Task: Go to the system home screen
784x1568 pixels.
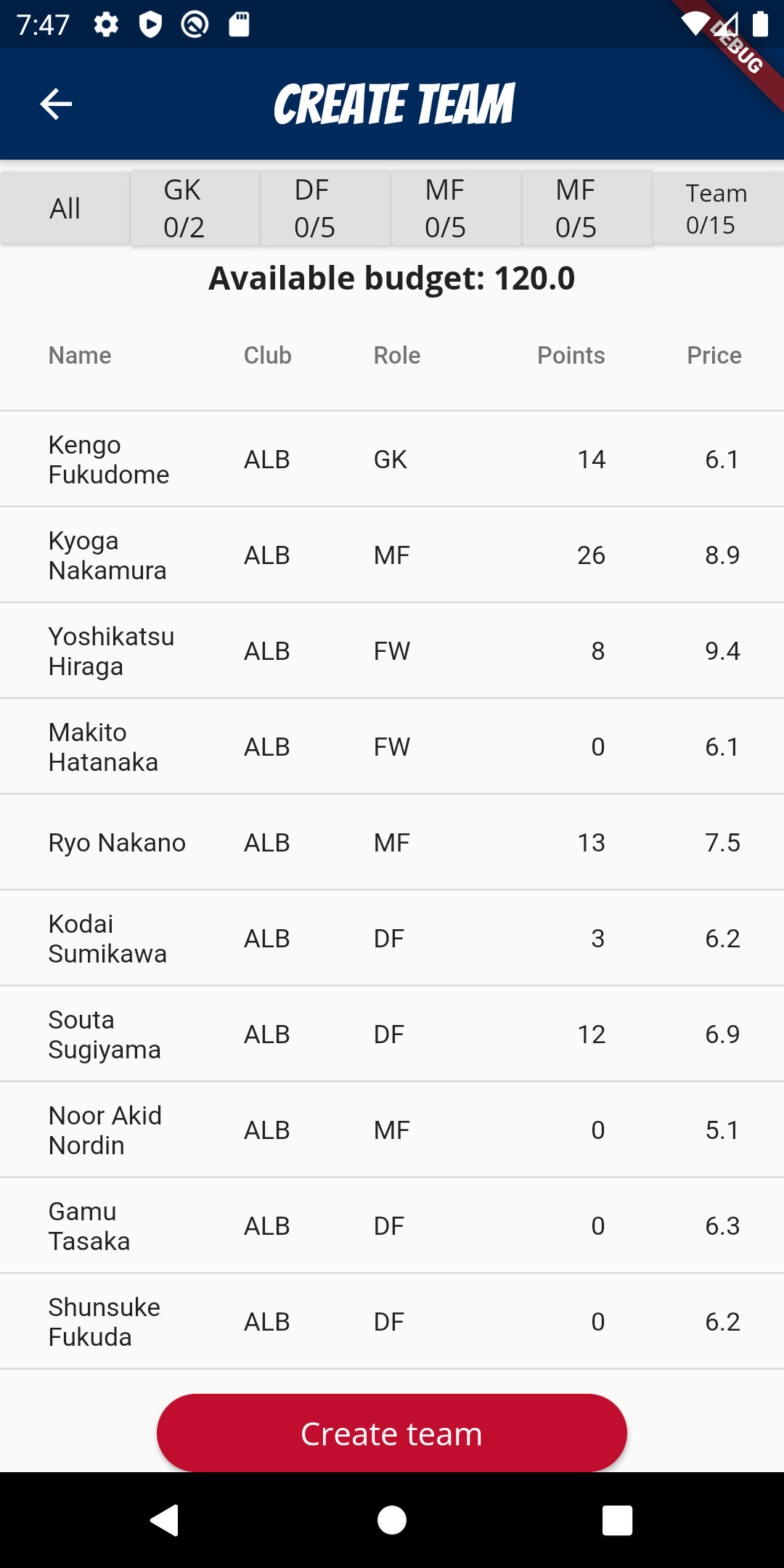Action: click(x=392, y=1520)
